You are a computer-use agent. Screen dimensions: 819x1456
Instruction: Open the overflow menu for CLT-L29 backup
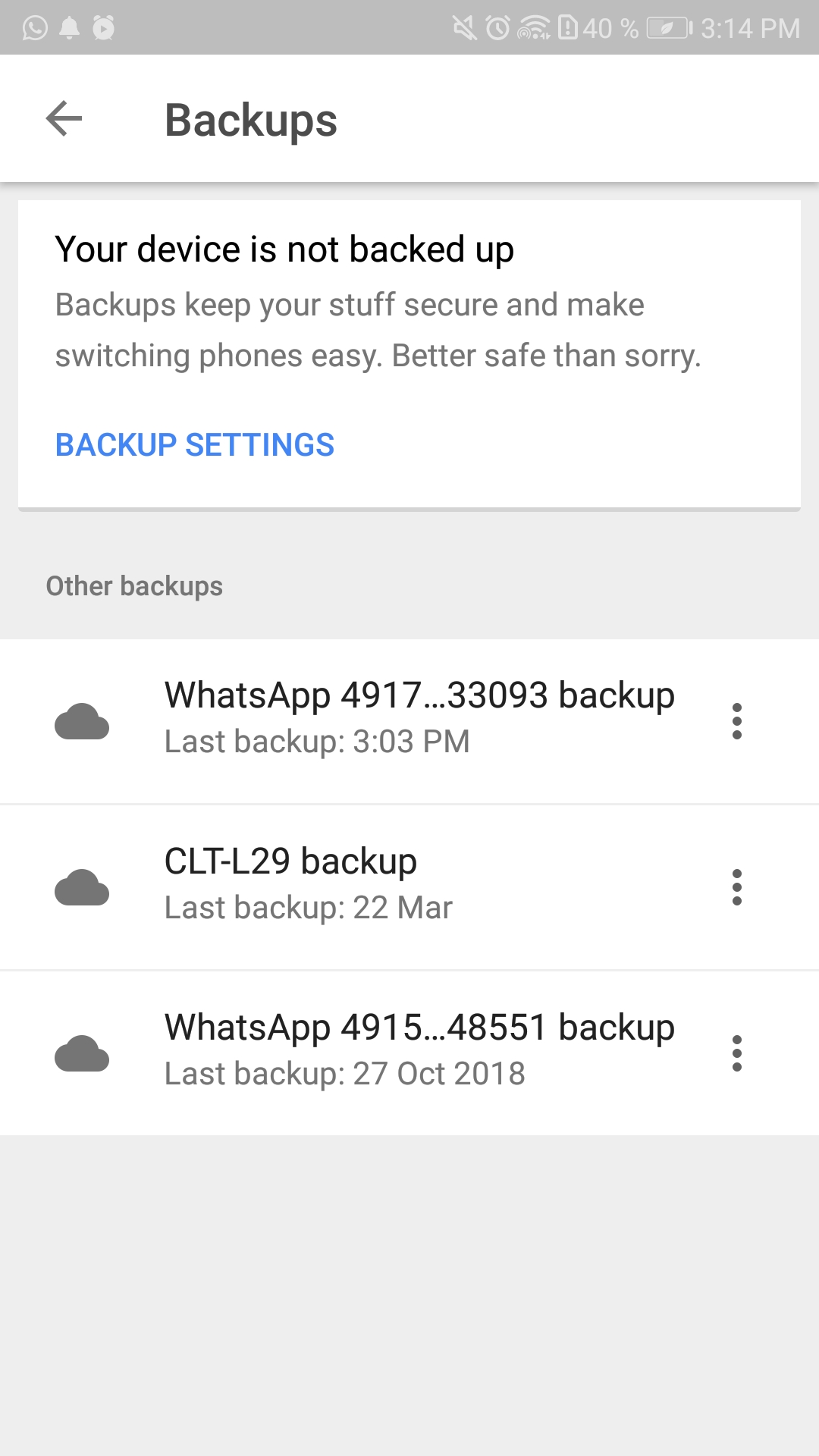point(738,887)
